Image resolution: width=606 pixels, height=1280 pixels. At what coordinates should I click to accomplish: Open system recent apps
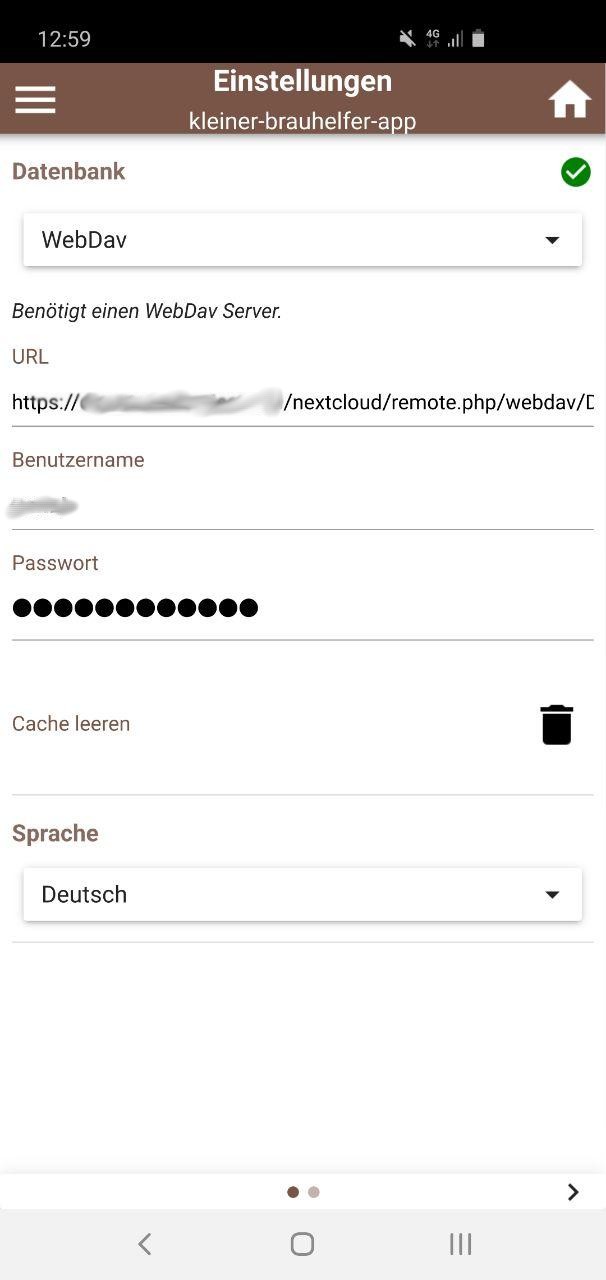point(460,1244)
